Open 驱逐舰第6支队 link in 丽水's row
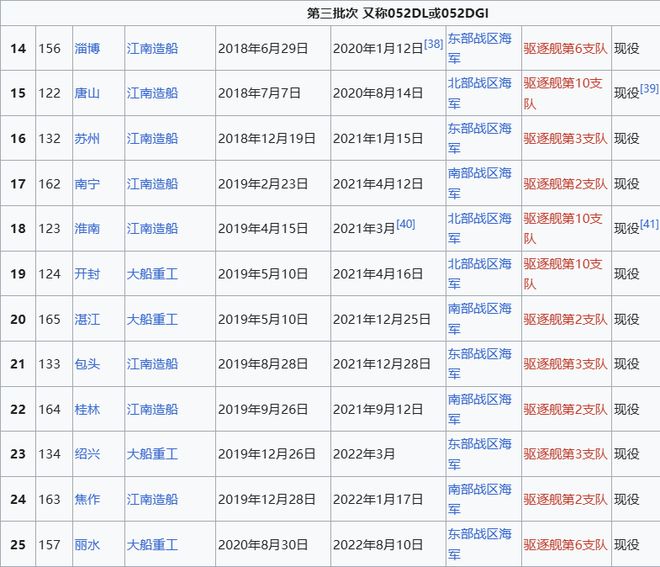 tap(564, 545)
